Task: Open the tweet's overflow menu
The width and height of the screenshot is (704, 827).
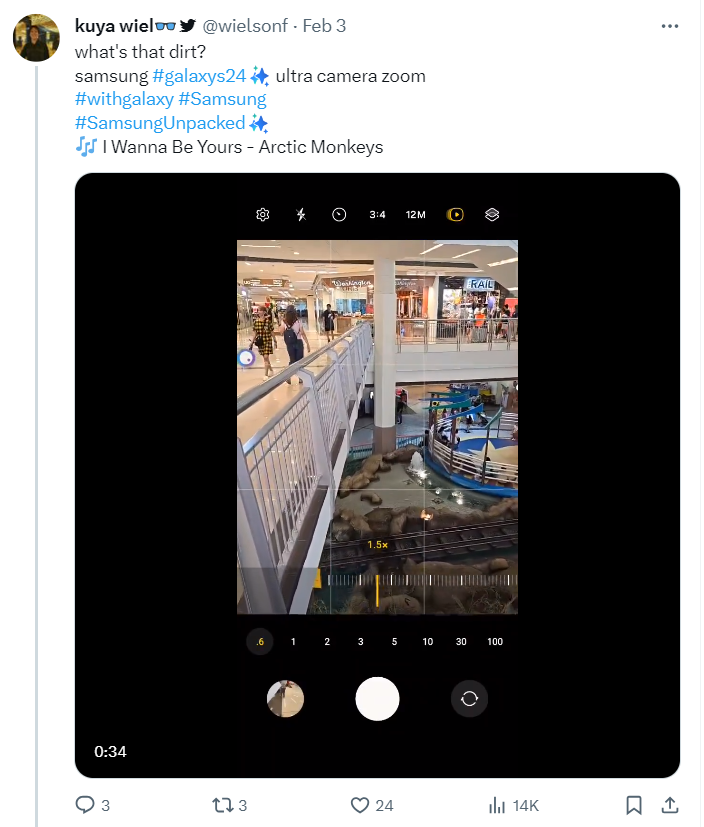Action: (x=671, y=26)
